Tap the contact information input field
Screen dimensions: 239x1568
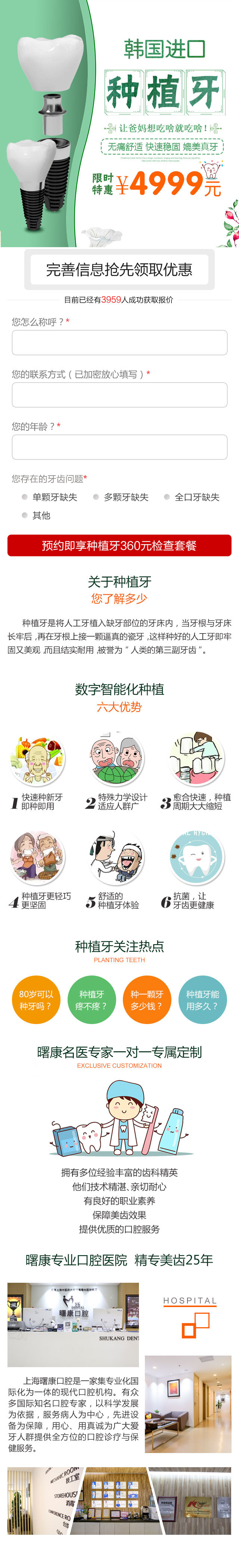coord(119,395)
